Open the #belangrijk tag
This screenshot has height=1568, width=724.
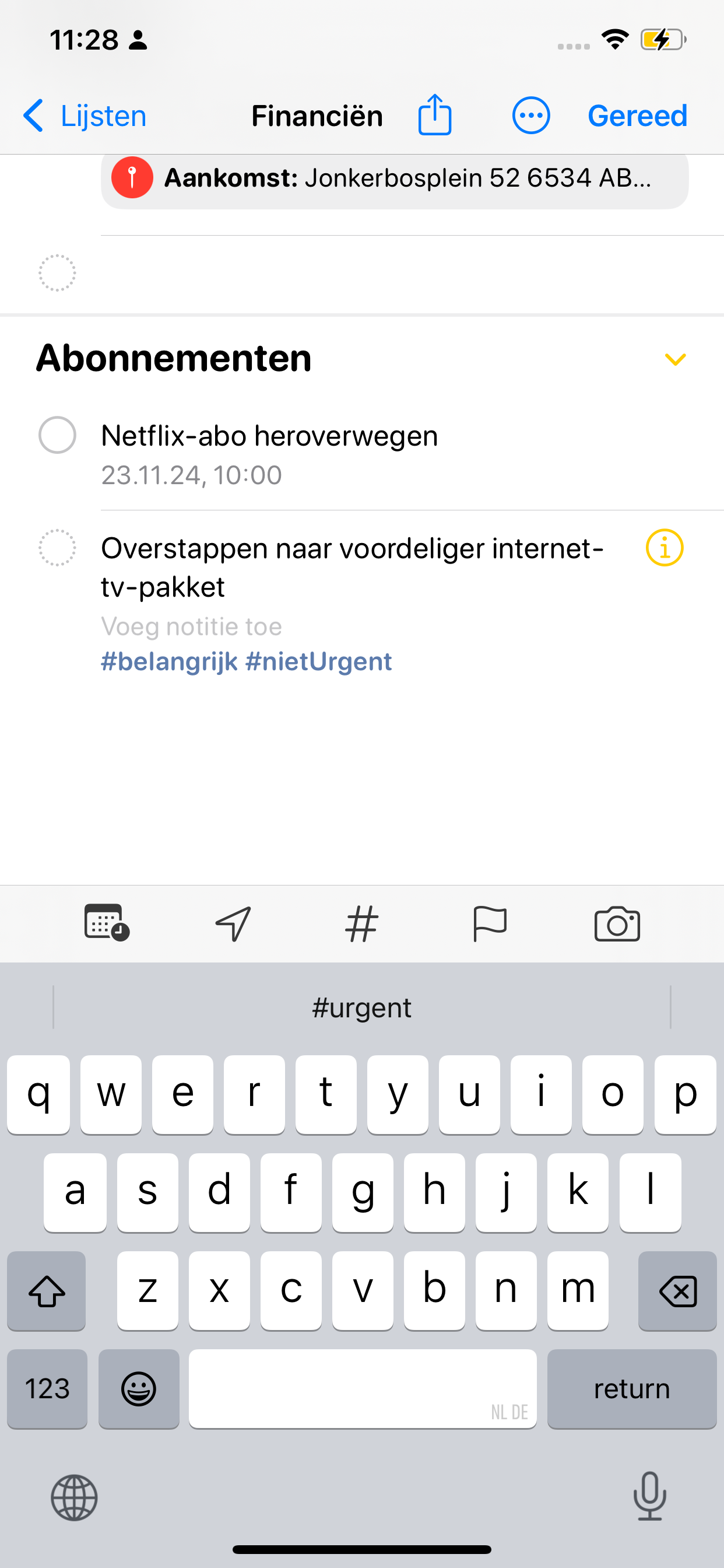pos(169,661)
